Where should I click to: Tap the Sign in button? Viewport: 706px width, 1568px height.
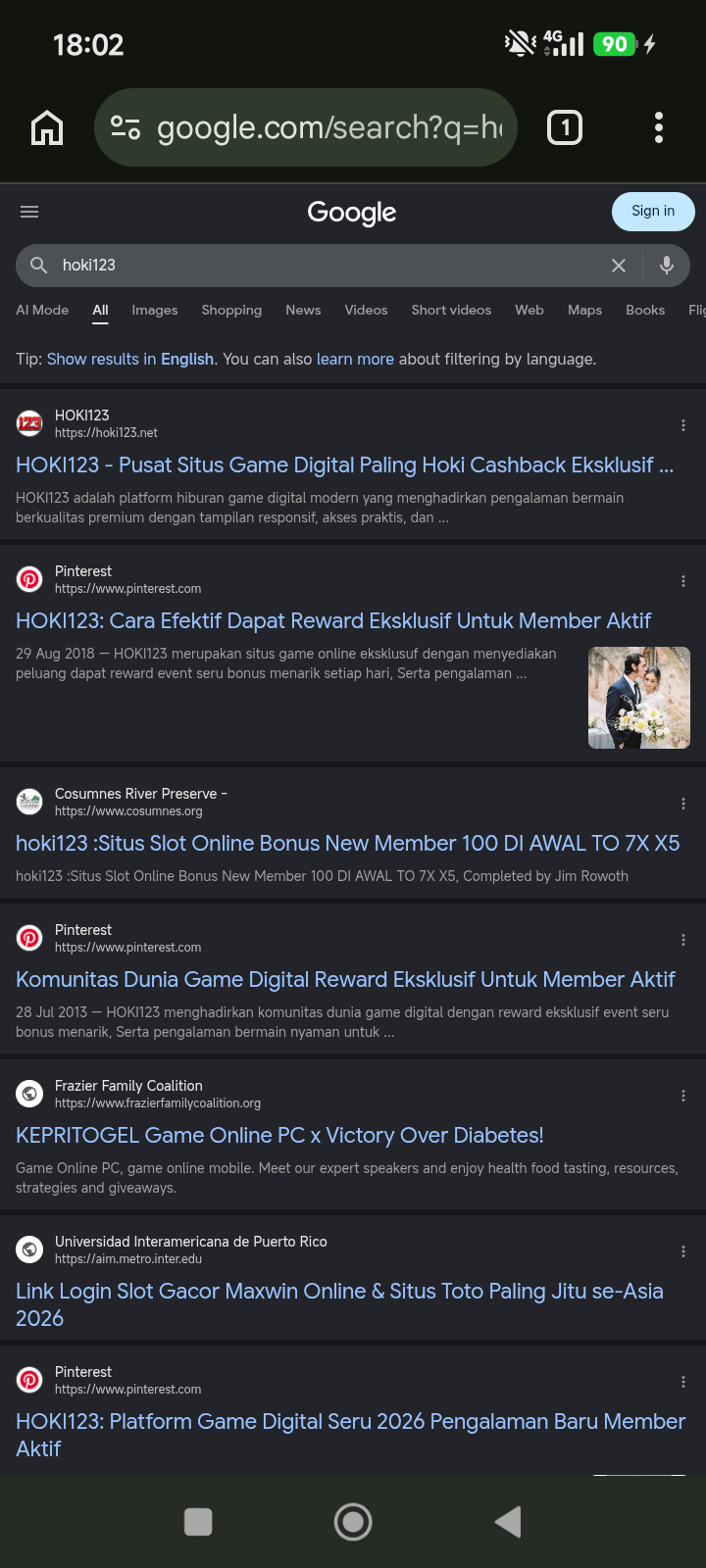click(653, 211)
